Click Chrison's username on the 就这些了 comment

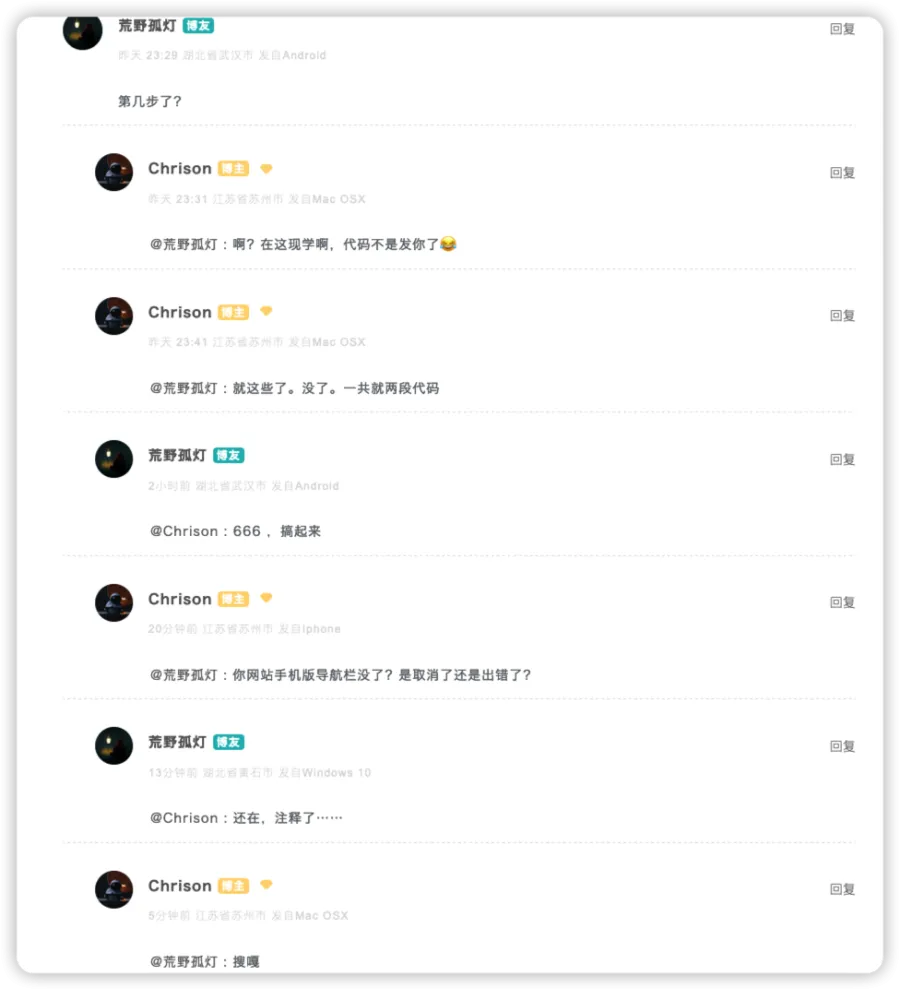click(180, 312)
